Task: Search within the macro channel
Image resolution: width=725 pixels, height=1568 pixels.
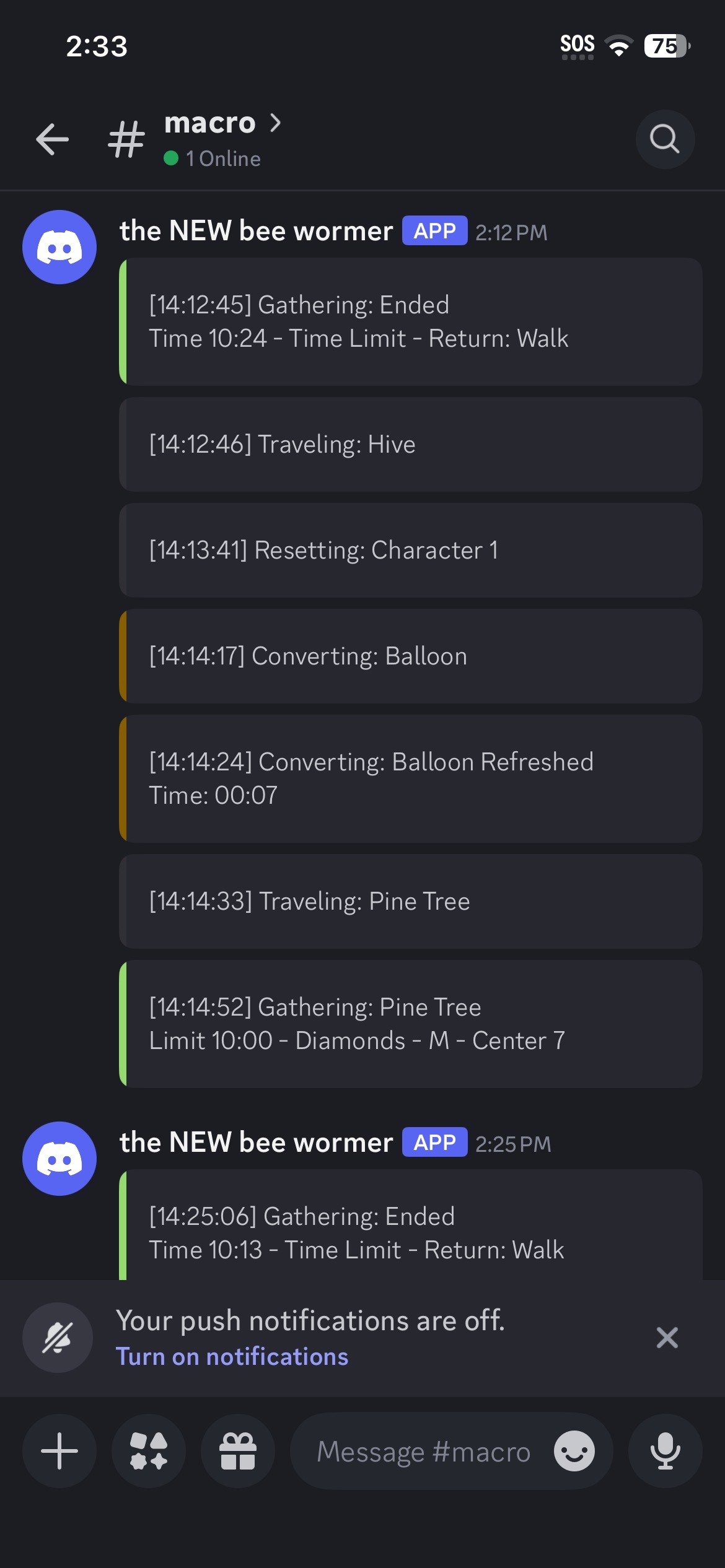Action: pos(664,139)
